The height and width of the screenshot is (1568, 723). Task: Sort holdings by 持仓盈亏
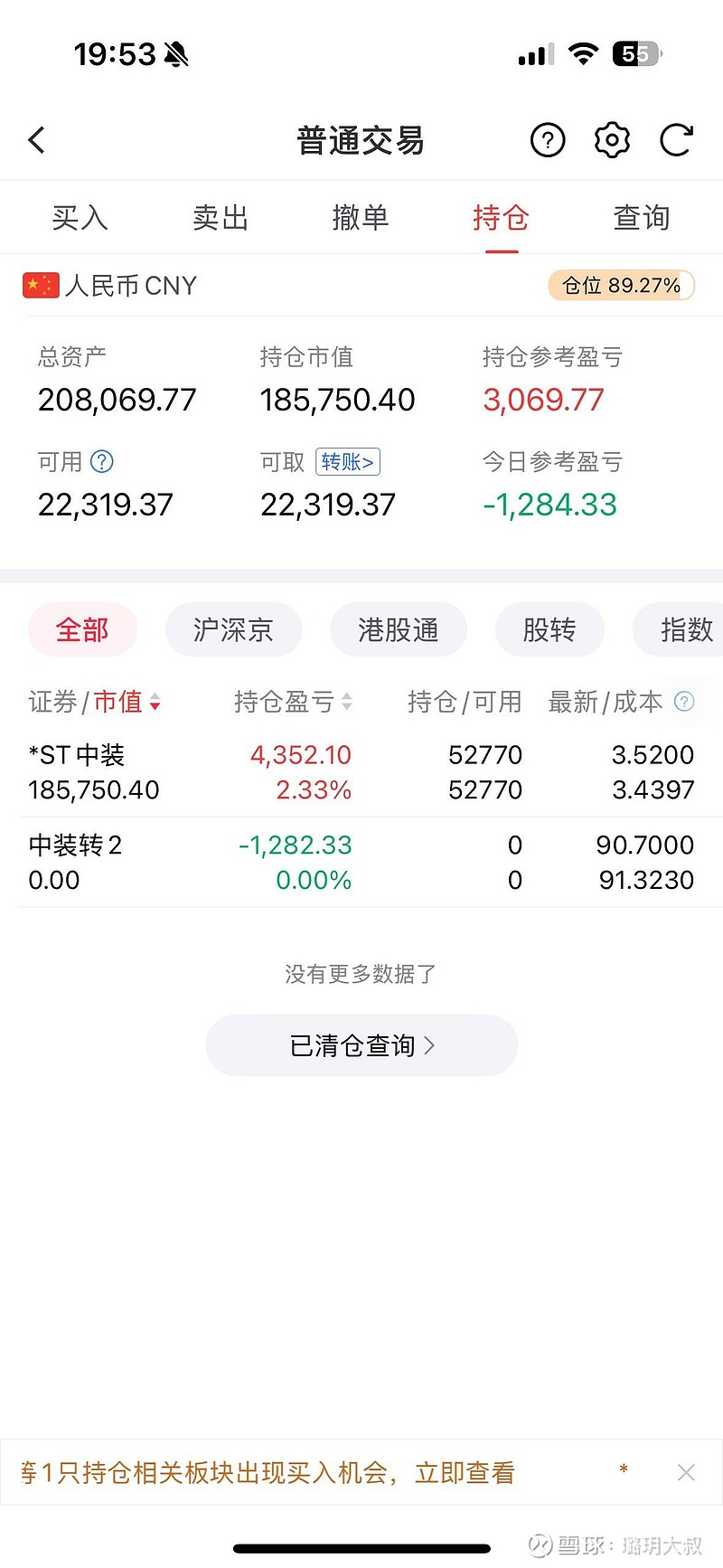[292, 702]
